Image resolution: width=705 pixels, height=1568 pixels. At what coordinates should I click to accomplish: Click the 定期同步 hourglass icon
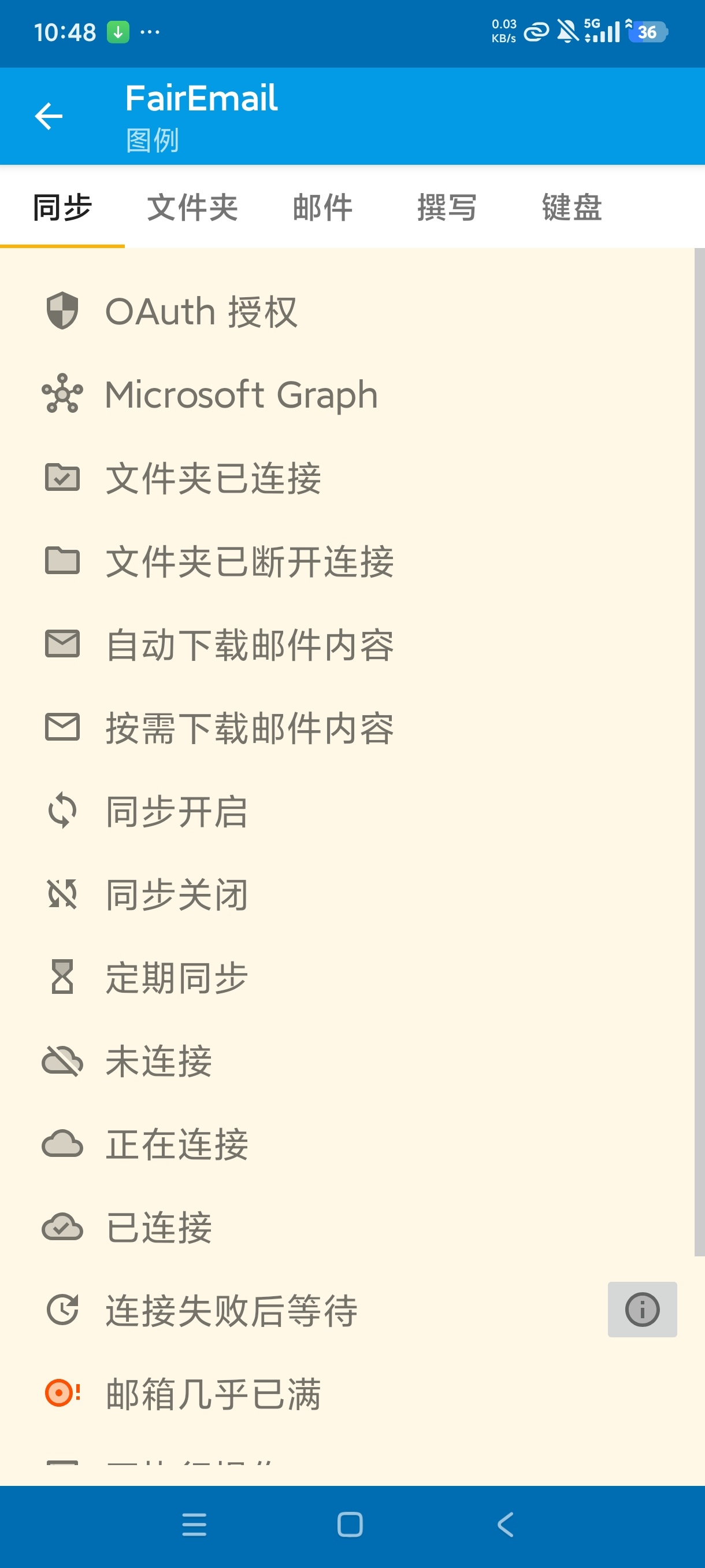pyautogui.click(x=62, y=977)
